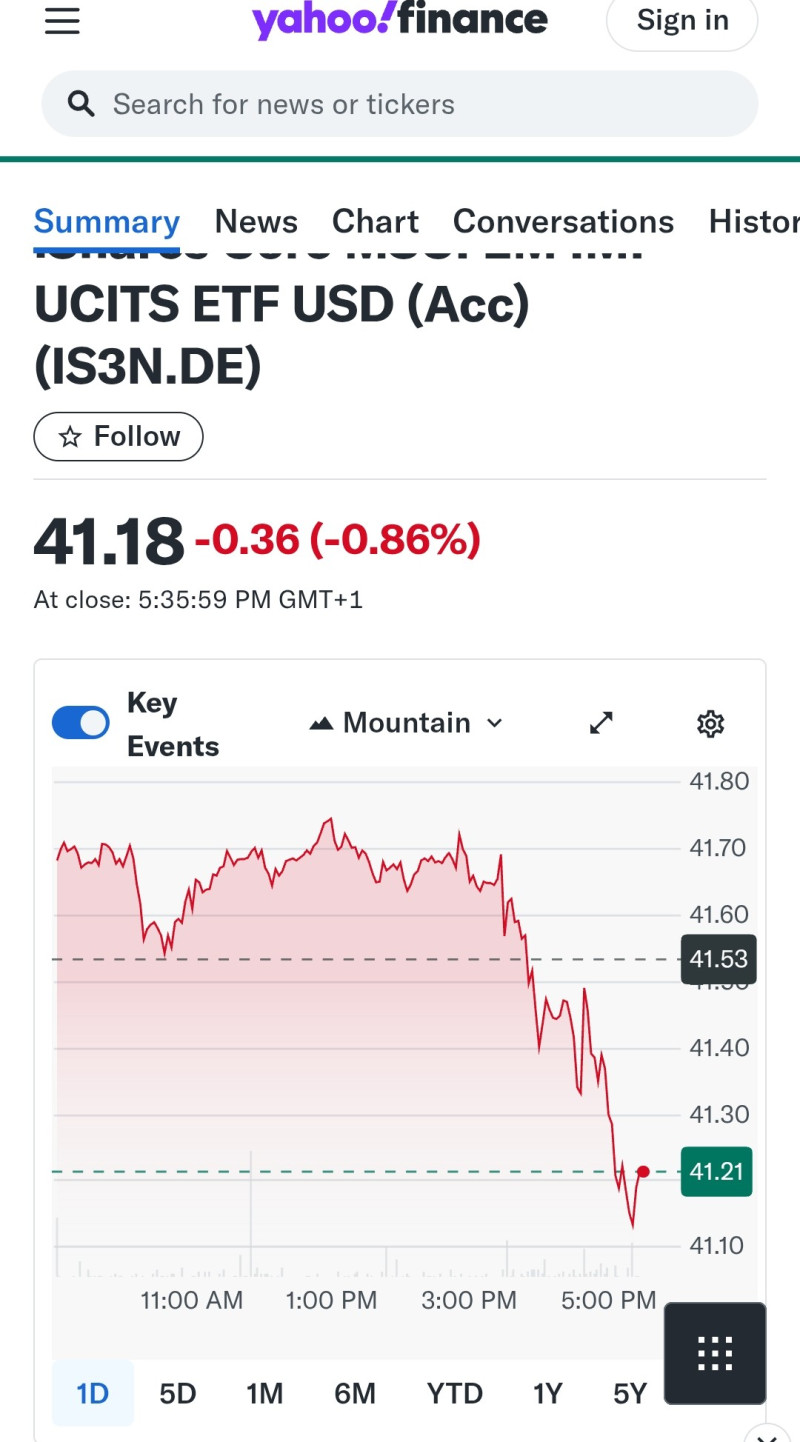Open the grid app launcher icon

point(714,1354)
